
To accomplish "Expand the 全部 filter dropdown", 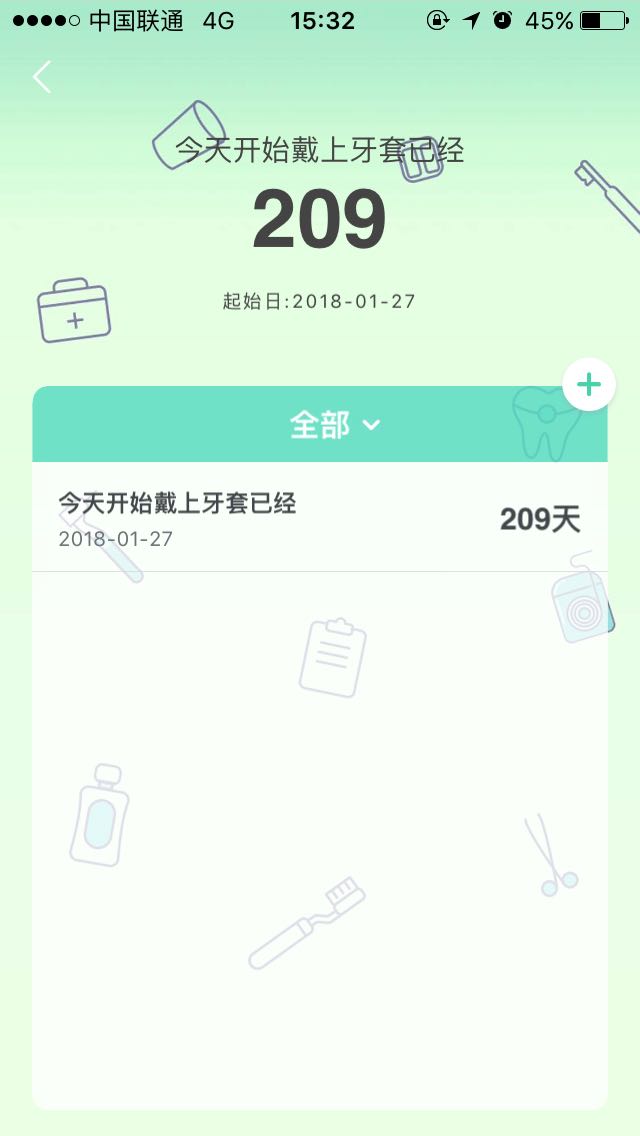I will (x=334, y=425).
